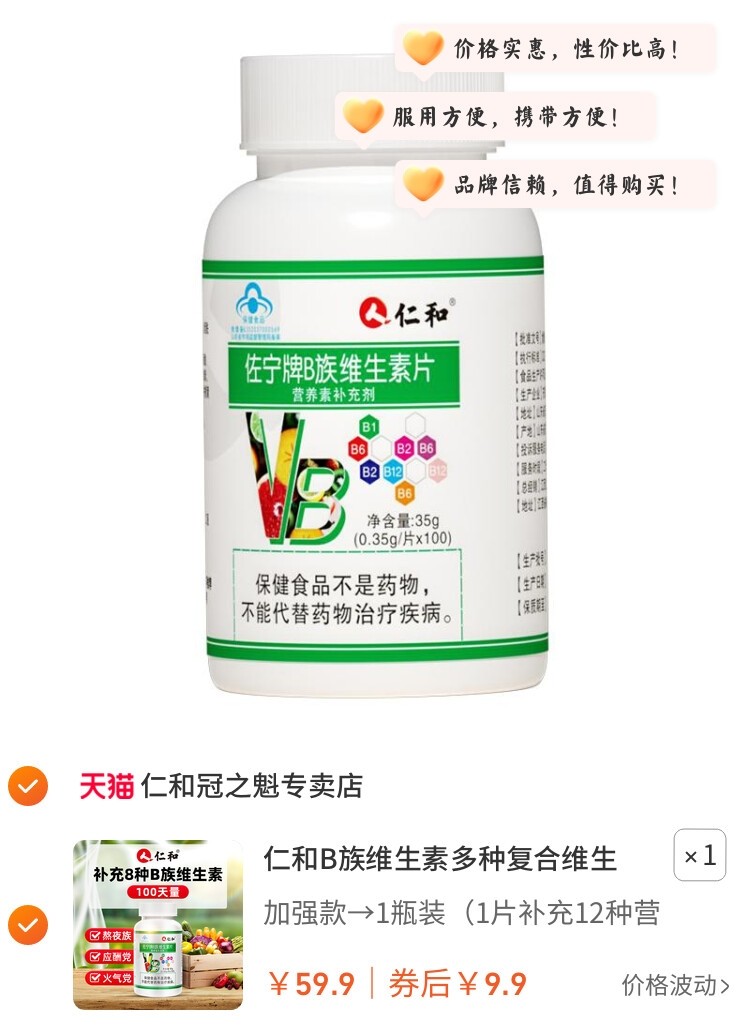The width and height of the screenshot is (750, 1030).
Task: Change the 加强款→1瓶装 specification
Action: pos(461,913)
